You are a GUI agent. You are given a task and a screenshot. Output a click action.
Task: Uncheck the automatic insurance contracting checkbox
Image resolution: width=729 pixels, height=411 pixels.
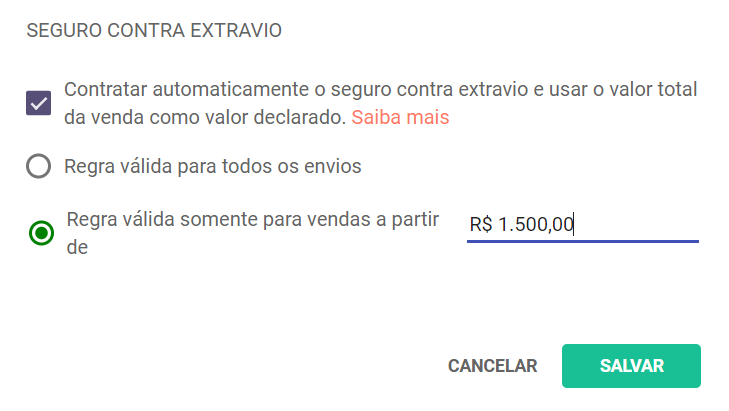pyautogui.click(x=39, y=103)
